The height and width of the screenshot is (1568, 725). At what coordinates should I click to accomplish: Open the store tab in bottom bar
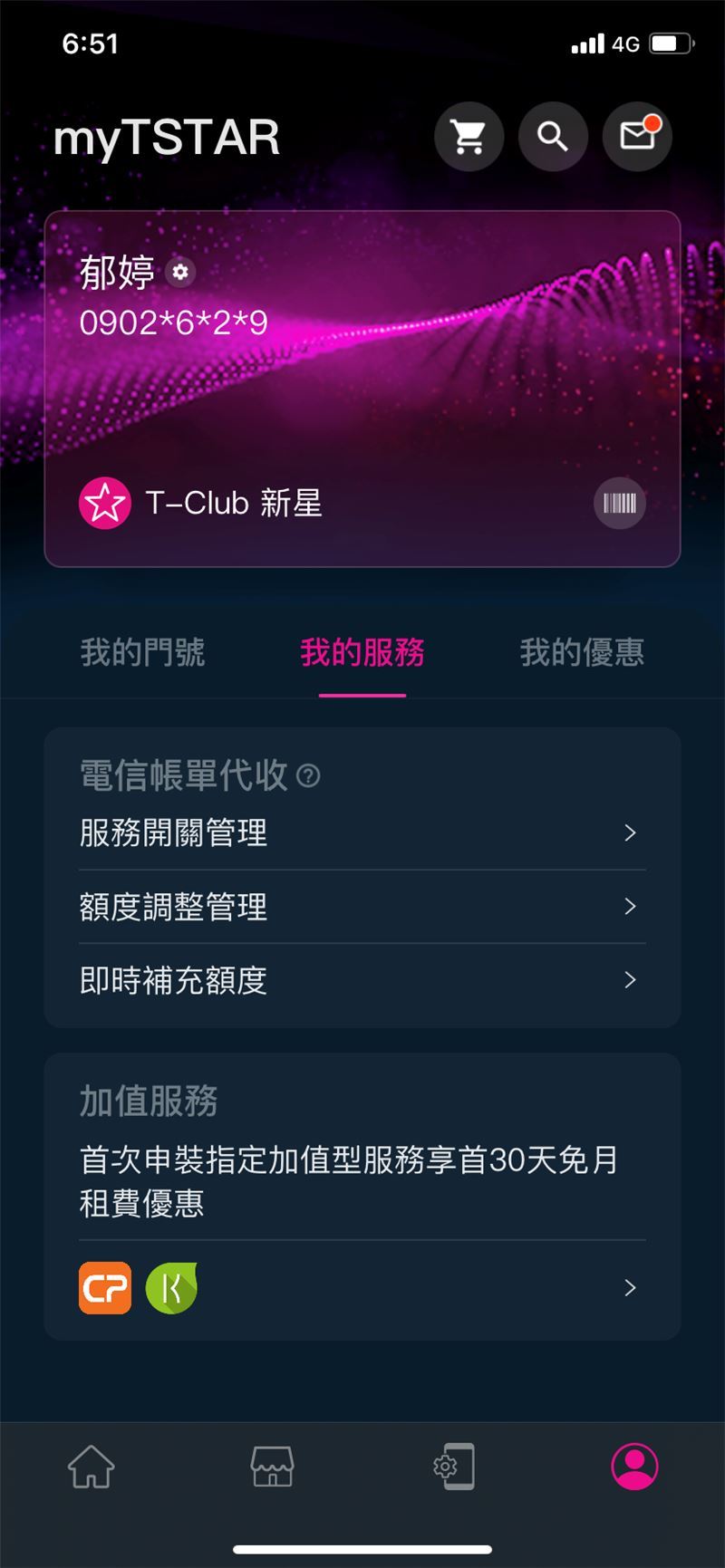pyautogui.click(x=272, y=1466)
